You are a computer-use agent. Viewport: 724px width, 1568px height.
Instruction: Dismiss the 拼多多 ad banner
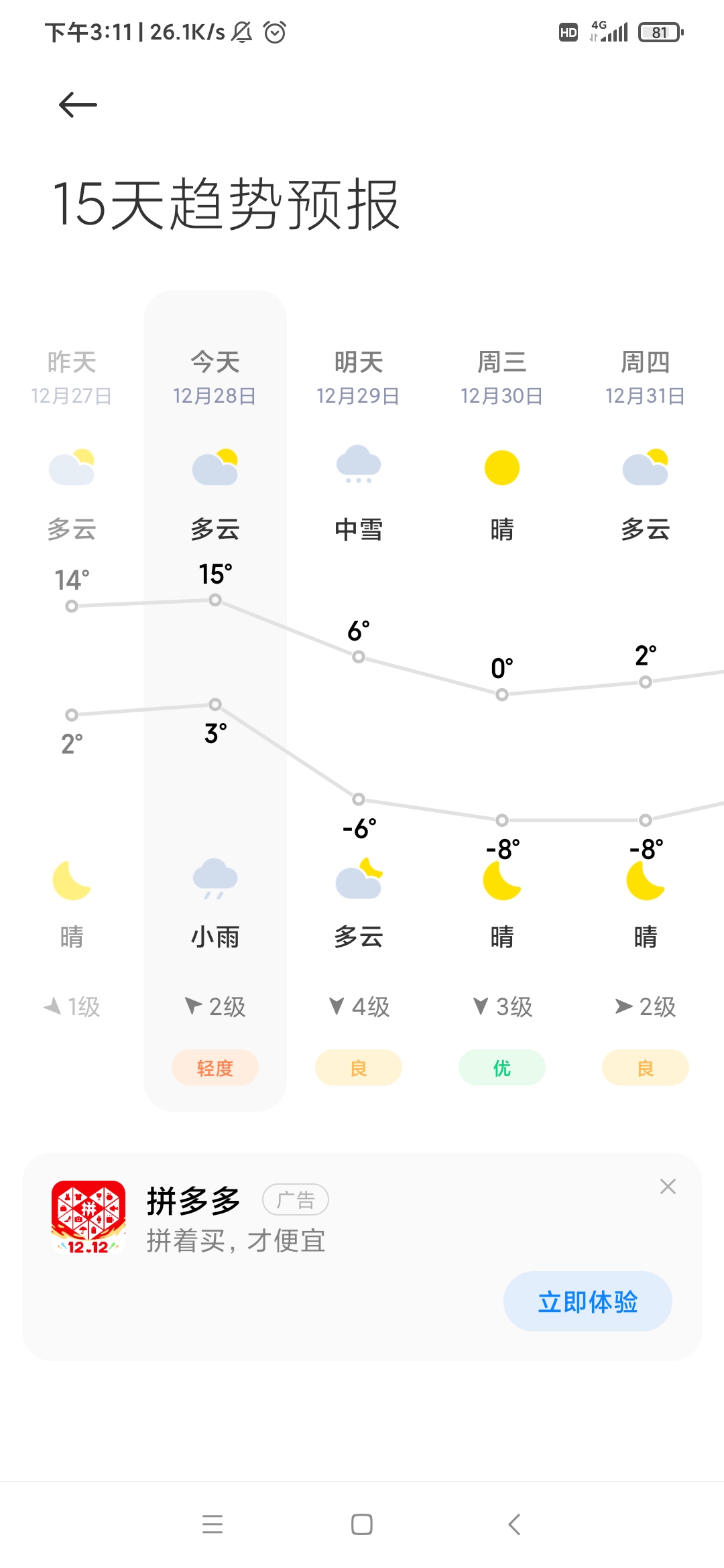point(668,1187)
